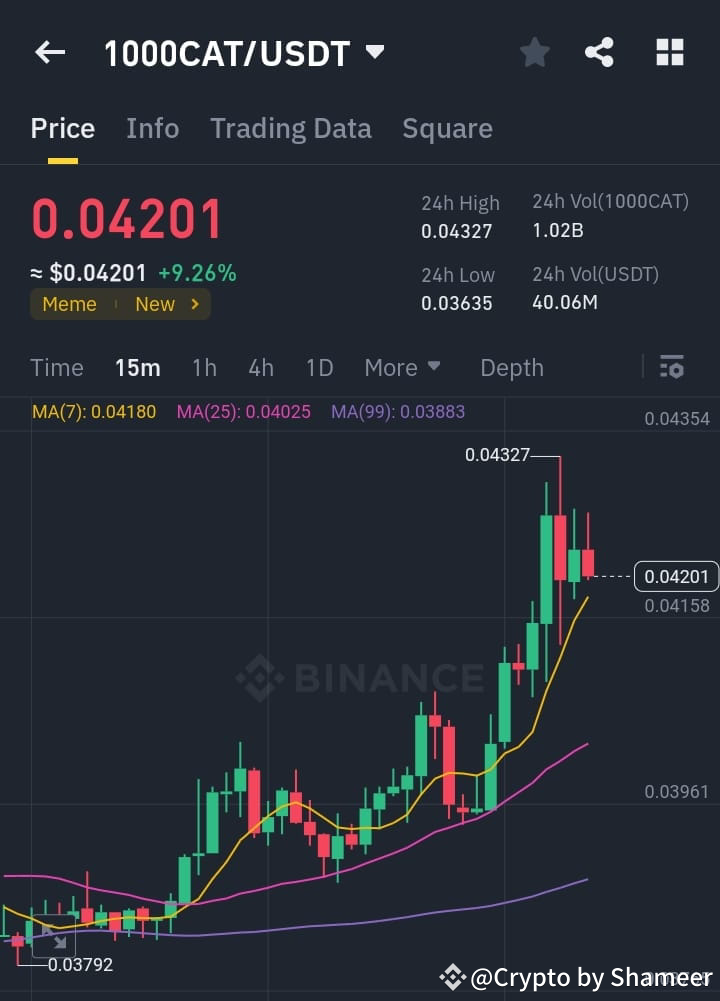
Task: Switch chart to 1h interval
Action: 204,367
